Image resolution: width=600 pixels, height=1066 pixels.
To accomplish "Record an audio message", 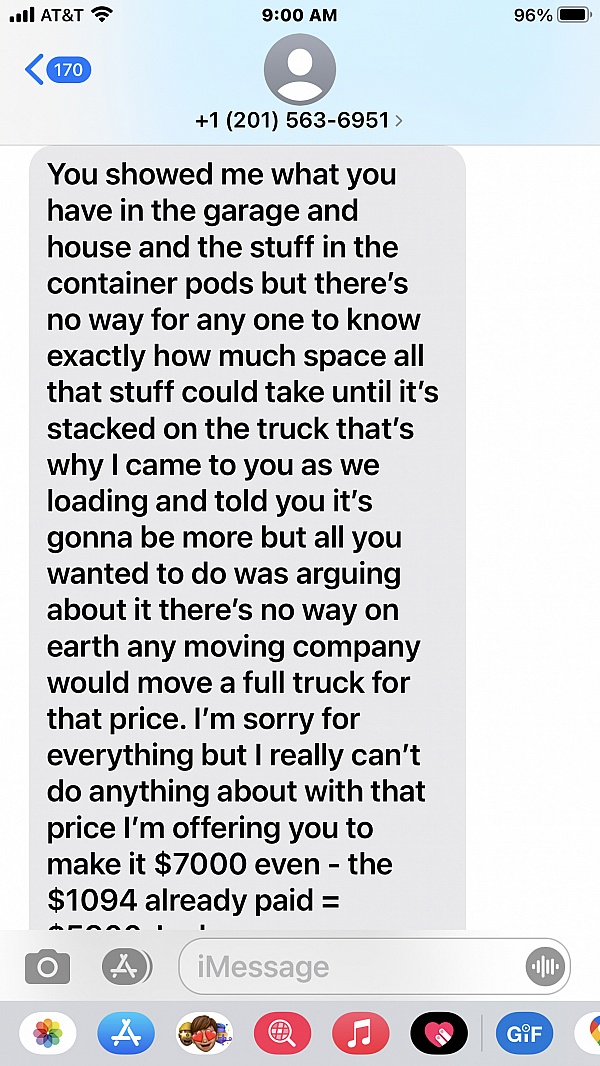I will click(545, 967).
